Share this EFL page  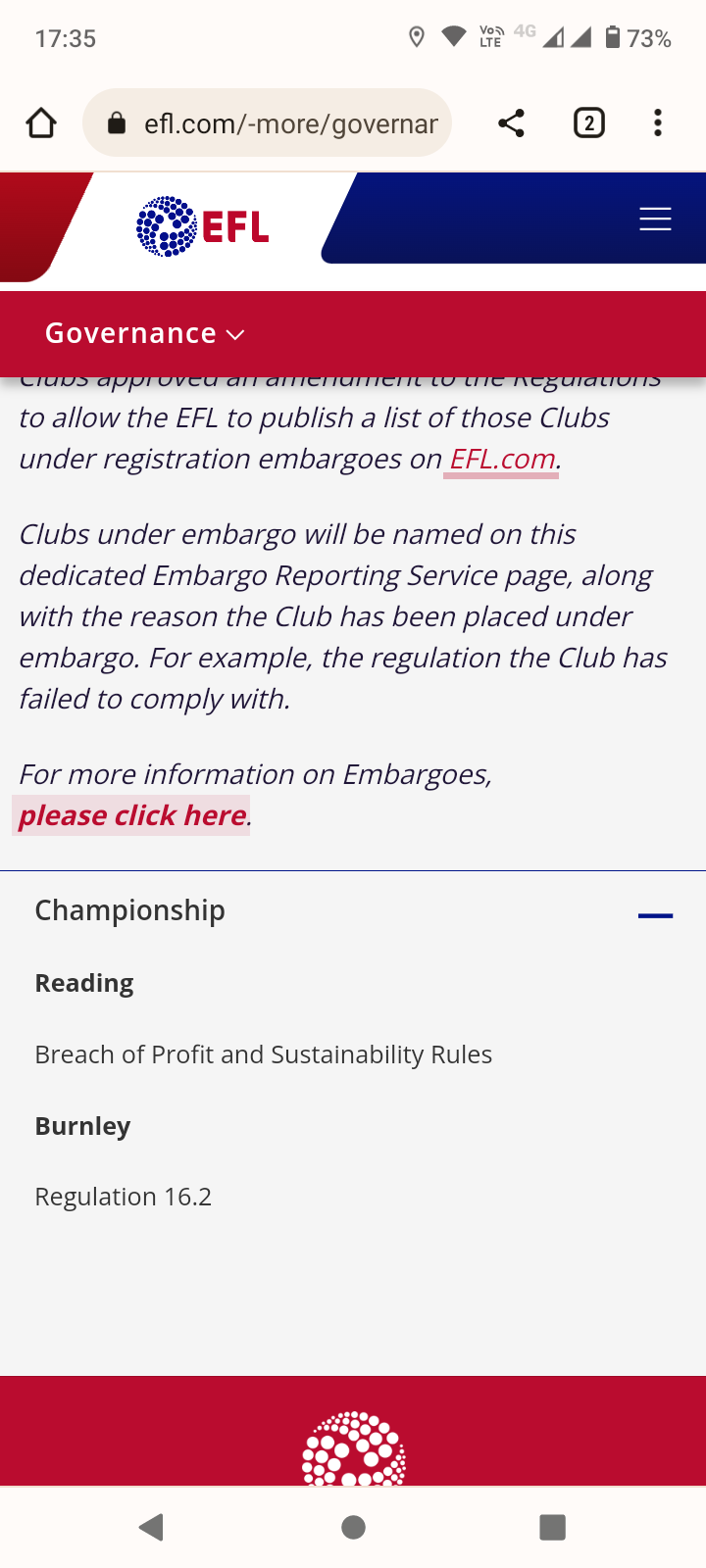point(511,123)
